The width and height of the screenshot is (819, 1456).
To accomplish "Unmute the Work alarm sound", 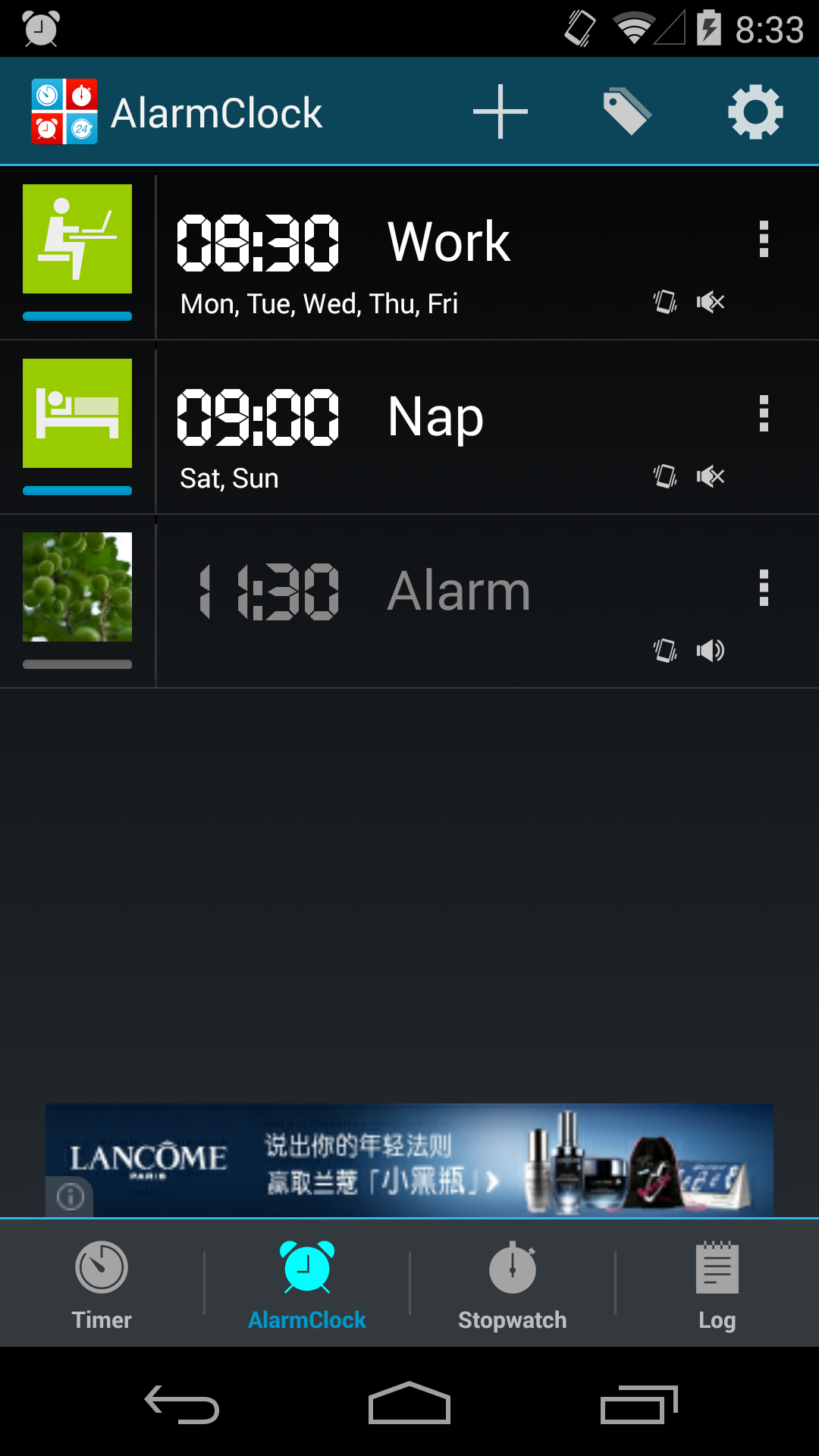I will tap(711, 302).
